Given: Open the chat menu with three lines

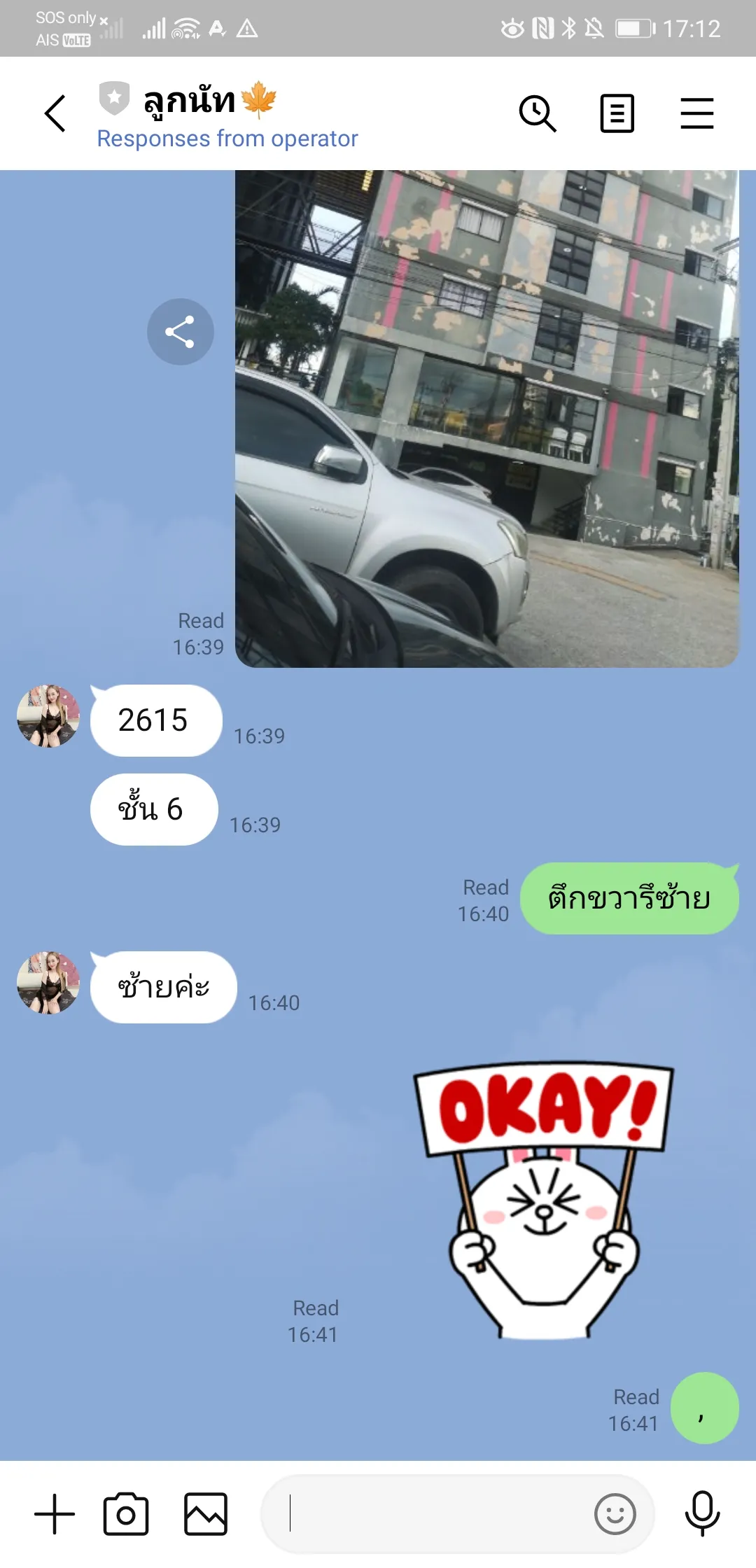Looking at the screenshot, I should coord(696,113).
